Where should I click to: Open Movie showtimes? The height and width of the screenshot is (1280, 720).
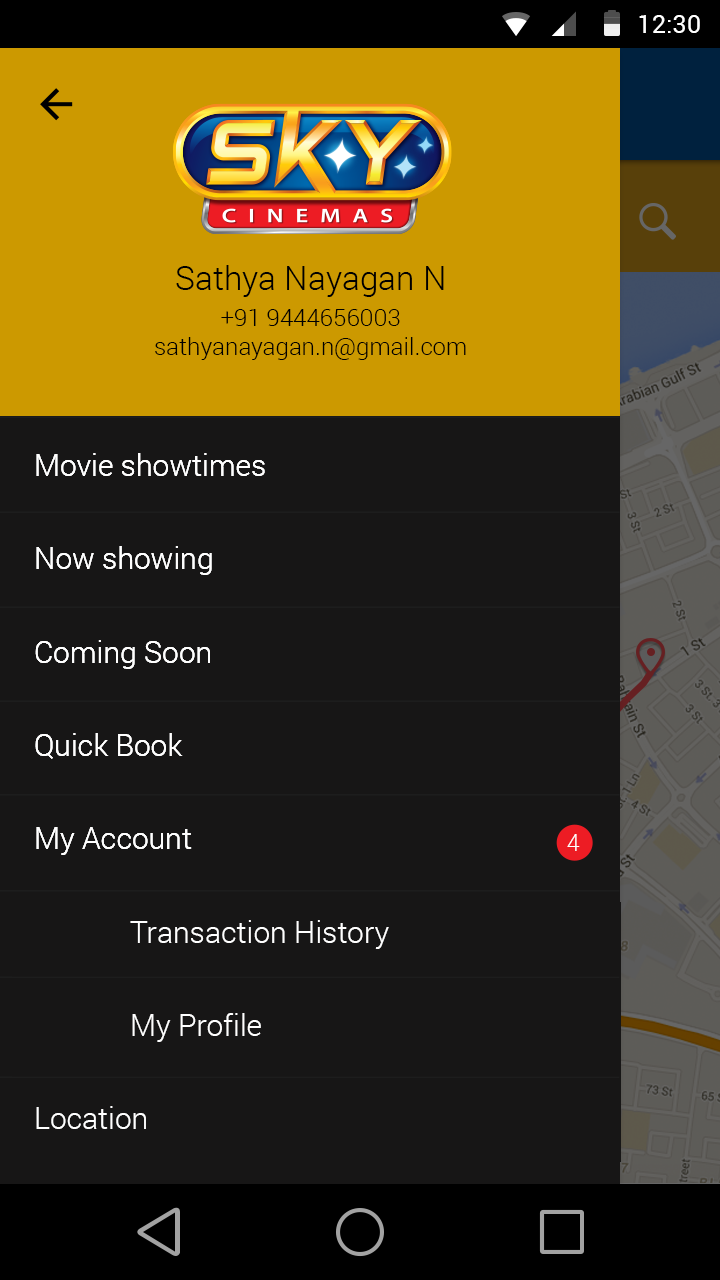click(x=310, y=466)
